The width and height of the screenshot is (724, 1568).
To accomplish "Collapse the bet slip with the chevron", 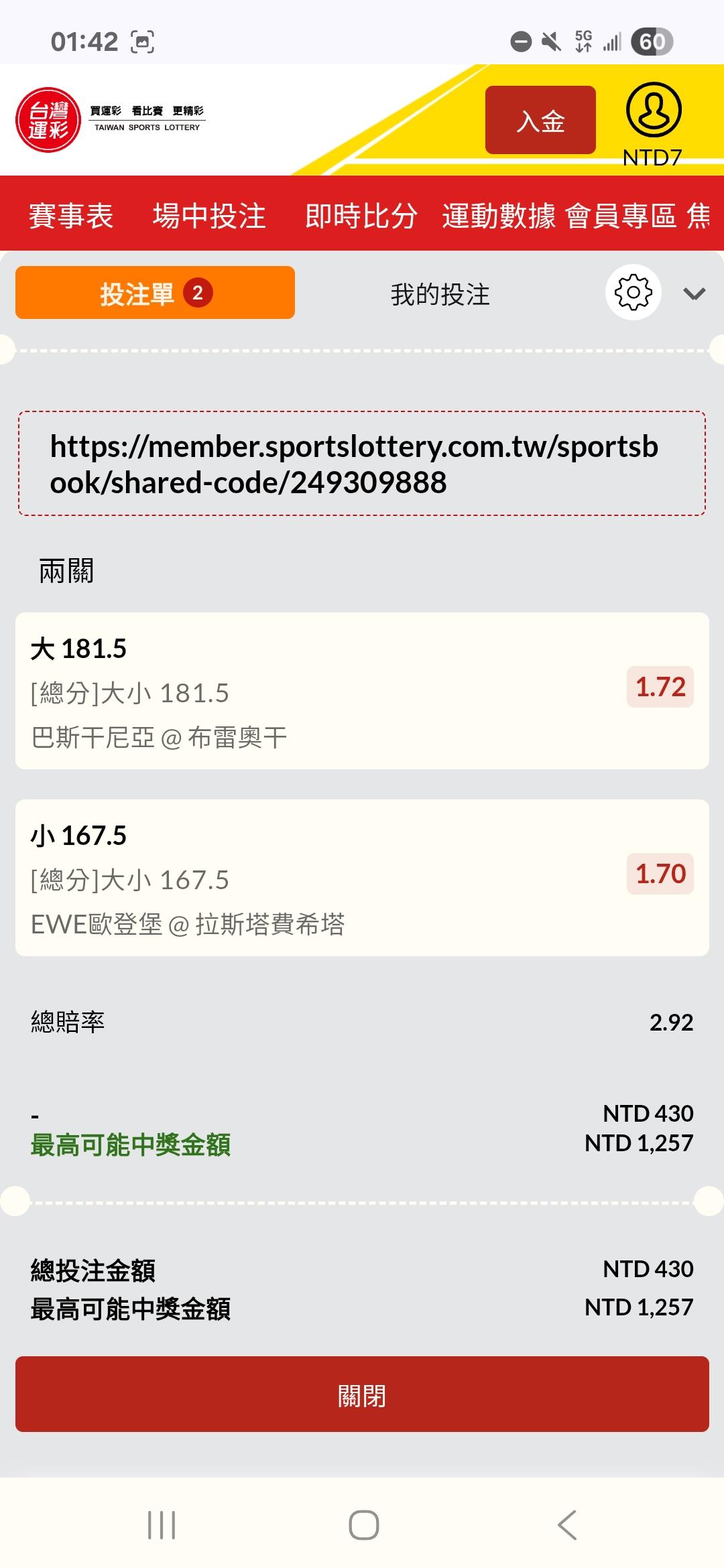I will [x=694, y=293].
